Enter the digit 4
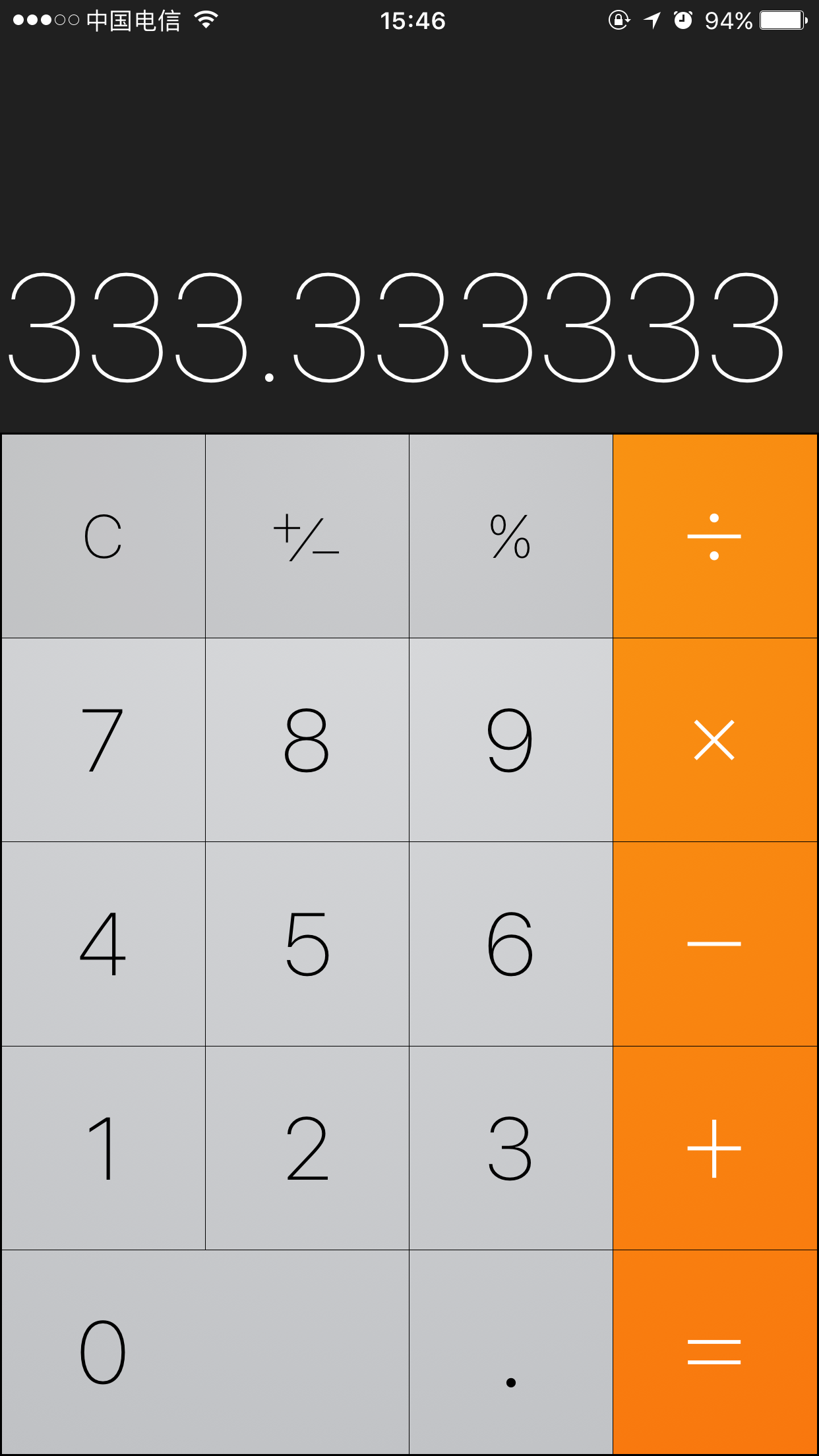Screen dimensions: 819x1456 tap(103, 944)
